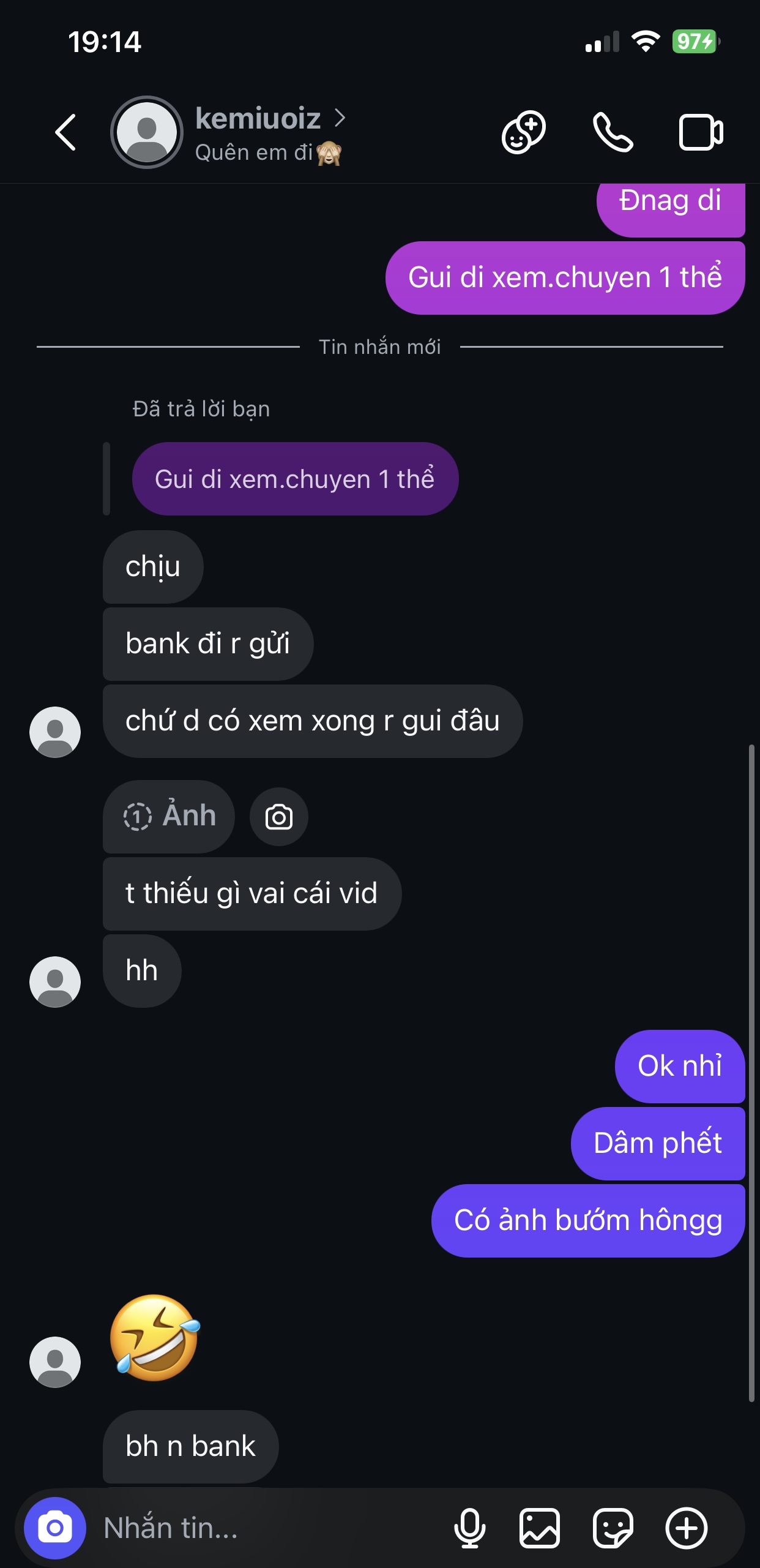The width and height of the screenshot is (760, 1568).
Task: Reply with camera next to the photo message
Action: click(279, 817)
